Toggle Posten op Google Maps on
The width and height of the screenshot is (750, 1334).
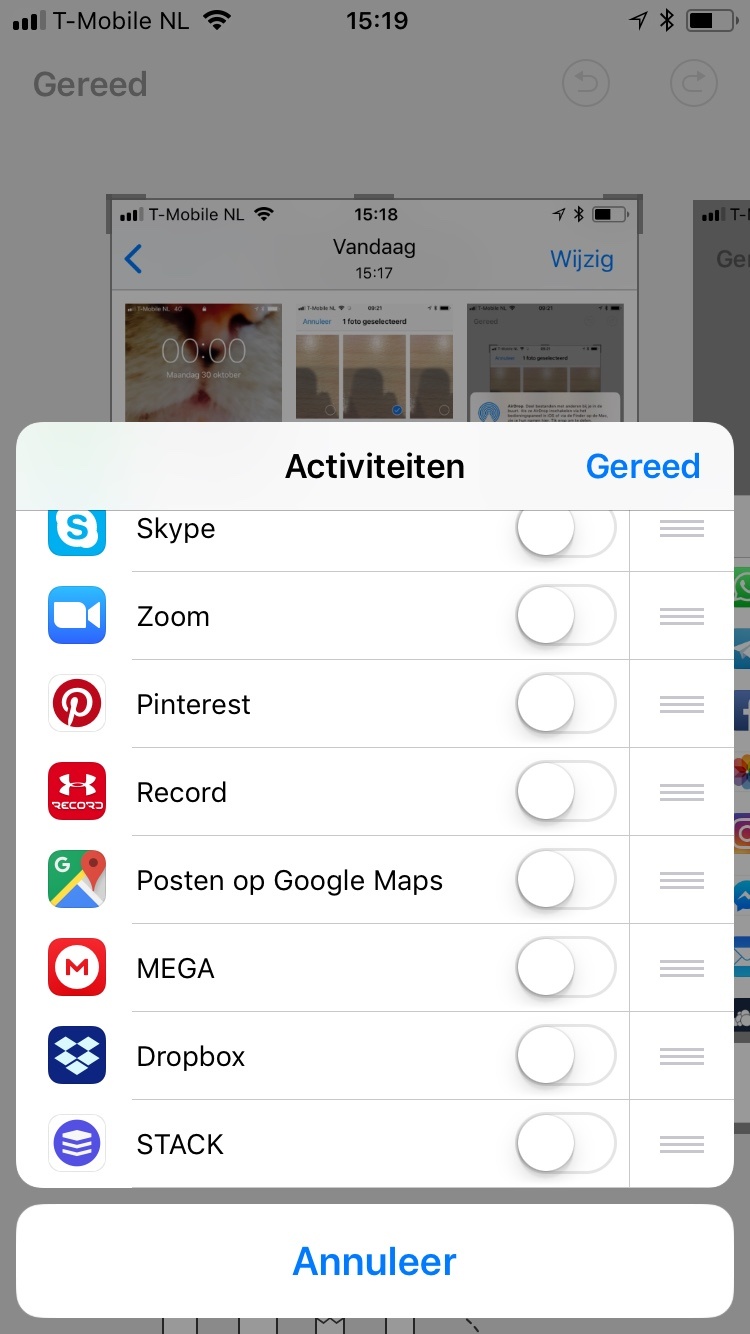click(x=565, y=880)
